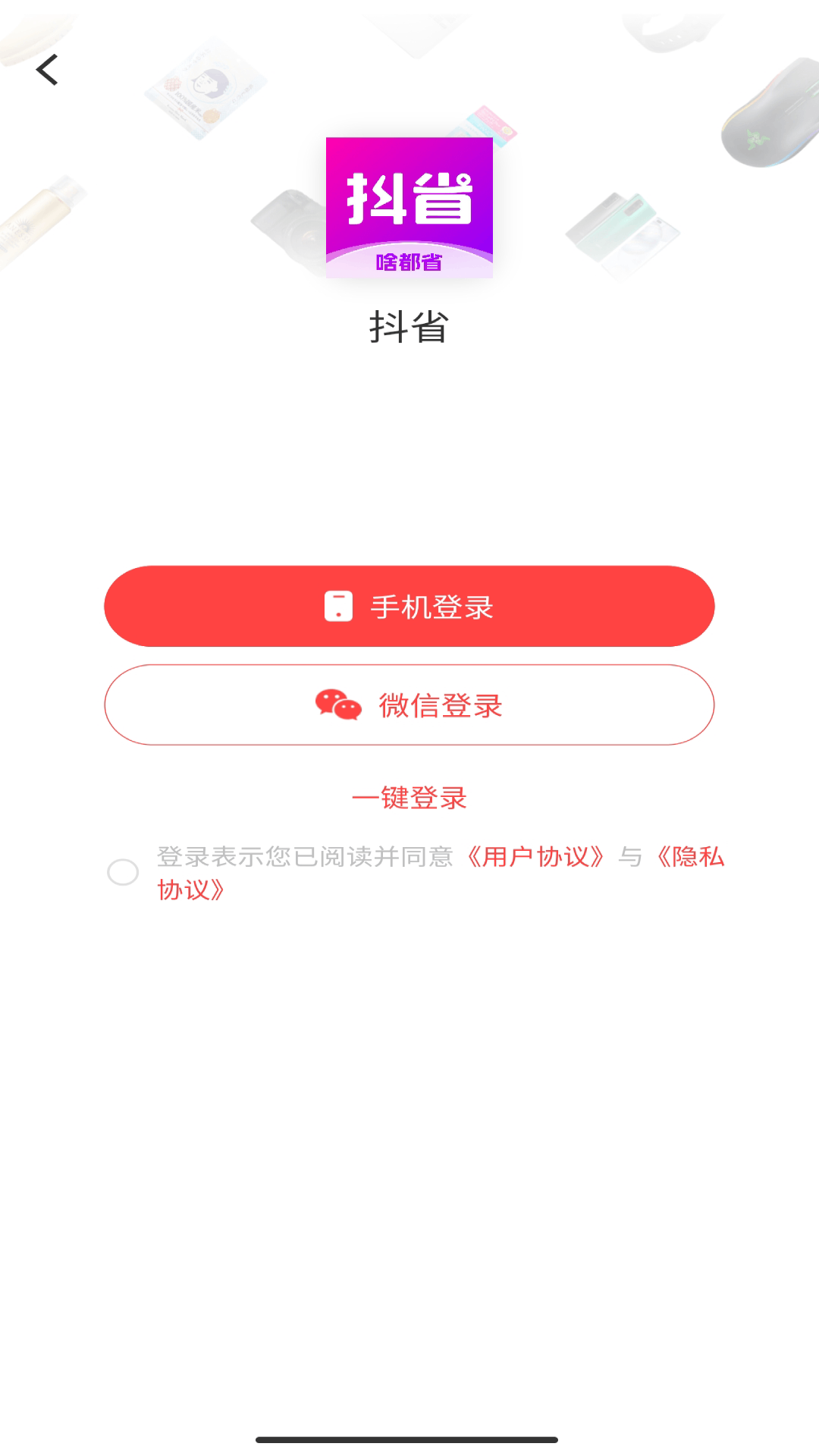Select the phone icon inside the red button
This screenshot has width=819, height=1456.
pos(339,606)
